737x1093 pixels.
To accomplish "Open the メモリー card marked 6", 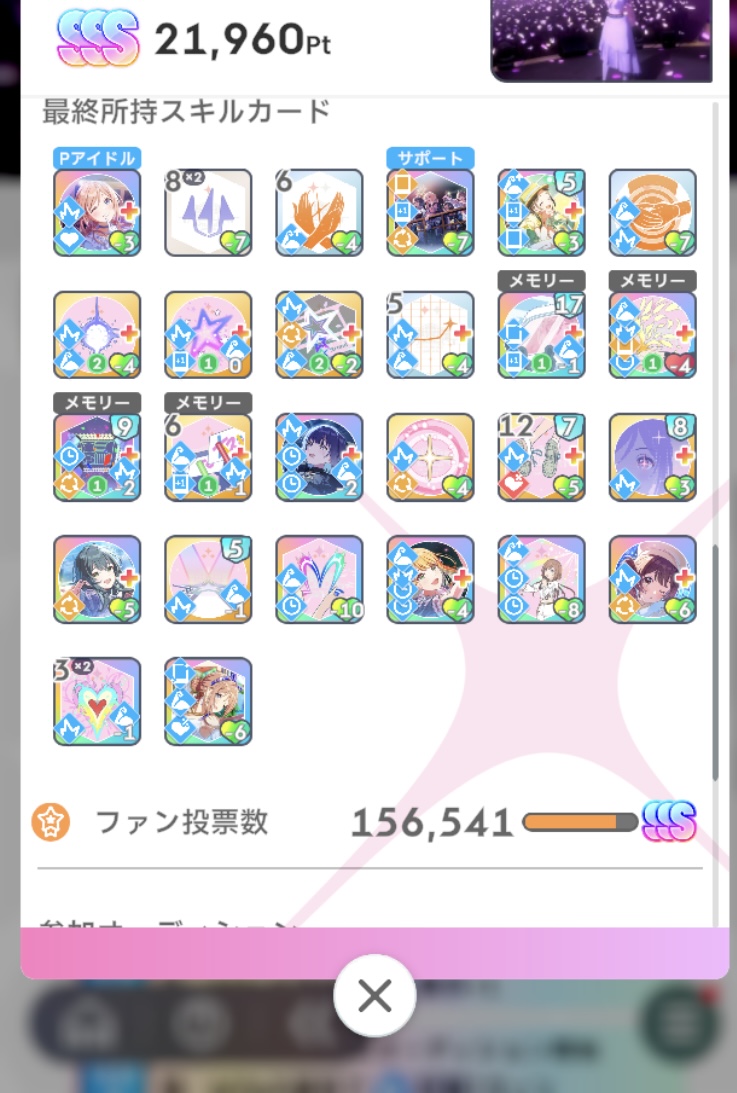I will 208,457.
